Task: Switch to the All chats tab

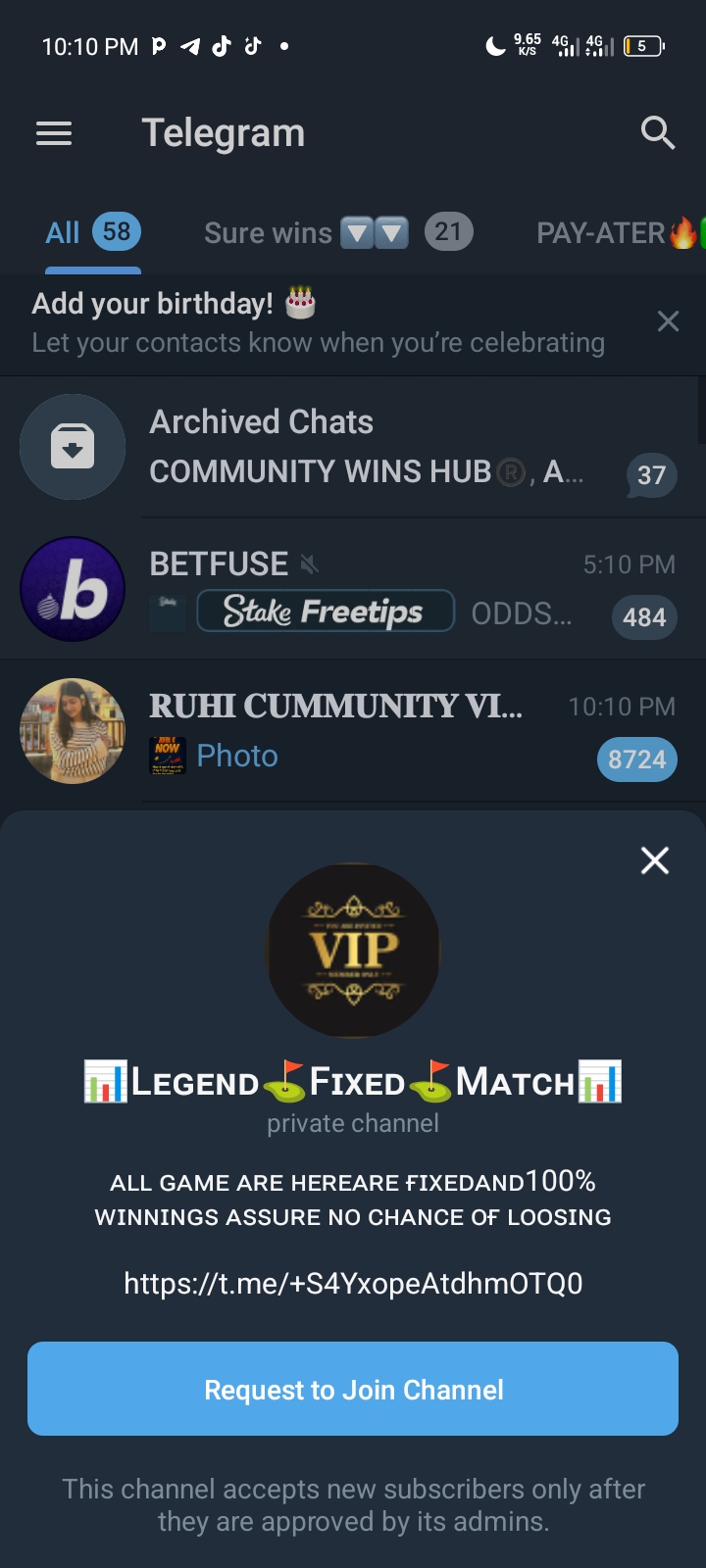Action: [x=92, y=233]
